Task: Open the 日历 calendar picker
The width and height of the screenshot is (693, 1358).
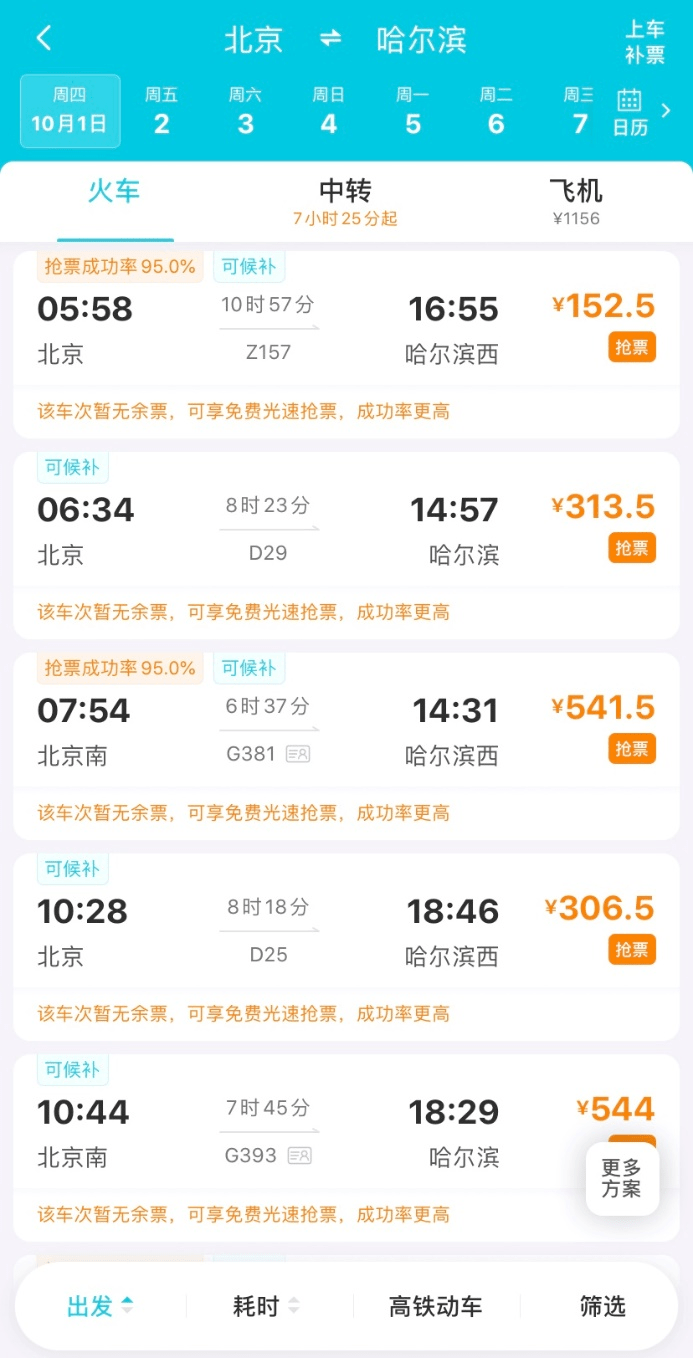Action: pos(630,112)
